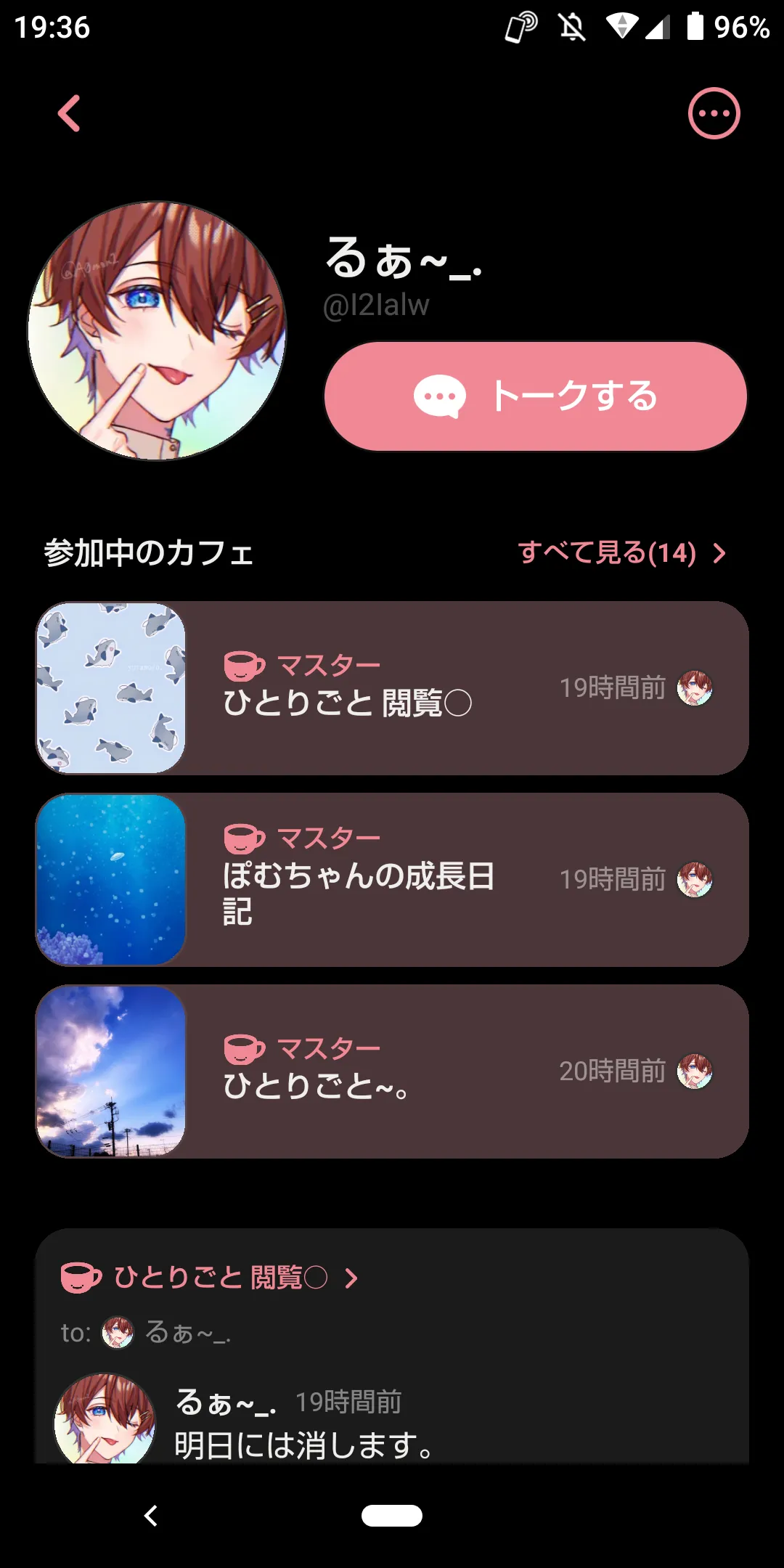Go to the home screen via the pill

(392, 1516)
